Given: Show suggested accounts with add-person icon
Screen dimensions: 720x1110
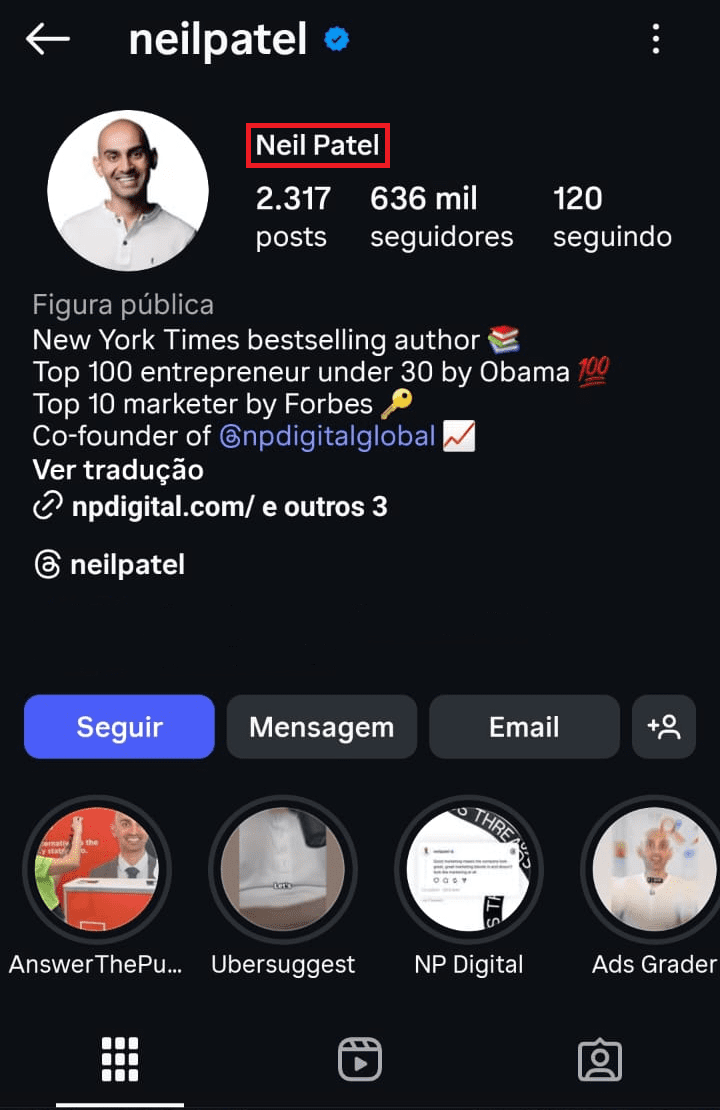Looking at the screenshot, I should pos(664,727).
